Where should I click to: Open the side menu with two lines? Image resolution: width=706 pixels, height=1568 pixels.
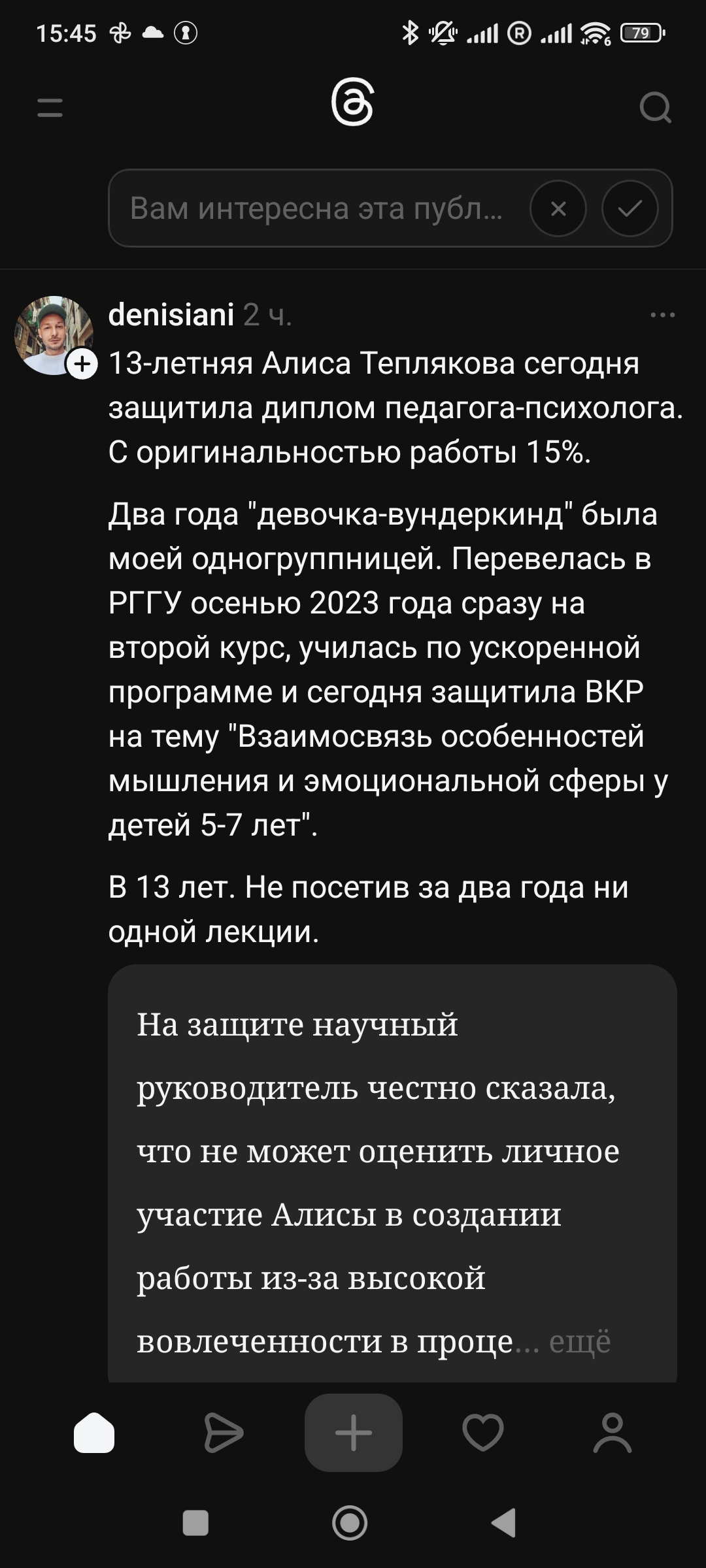[50, 108]
